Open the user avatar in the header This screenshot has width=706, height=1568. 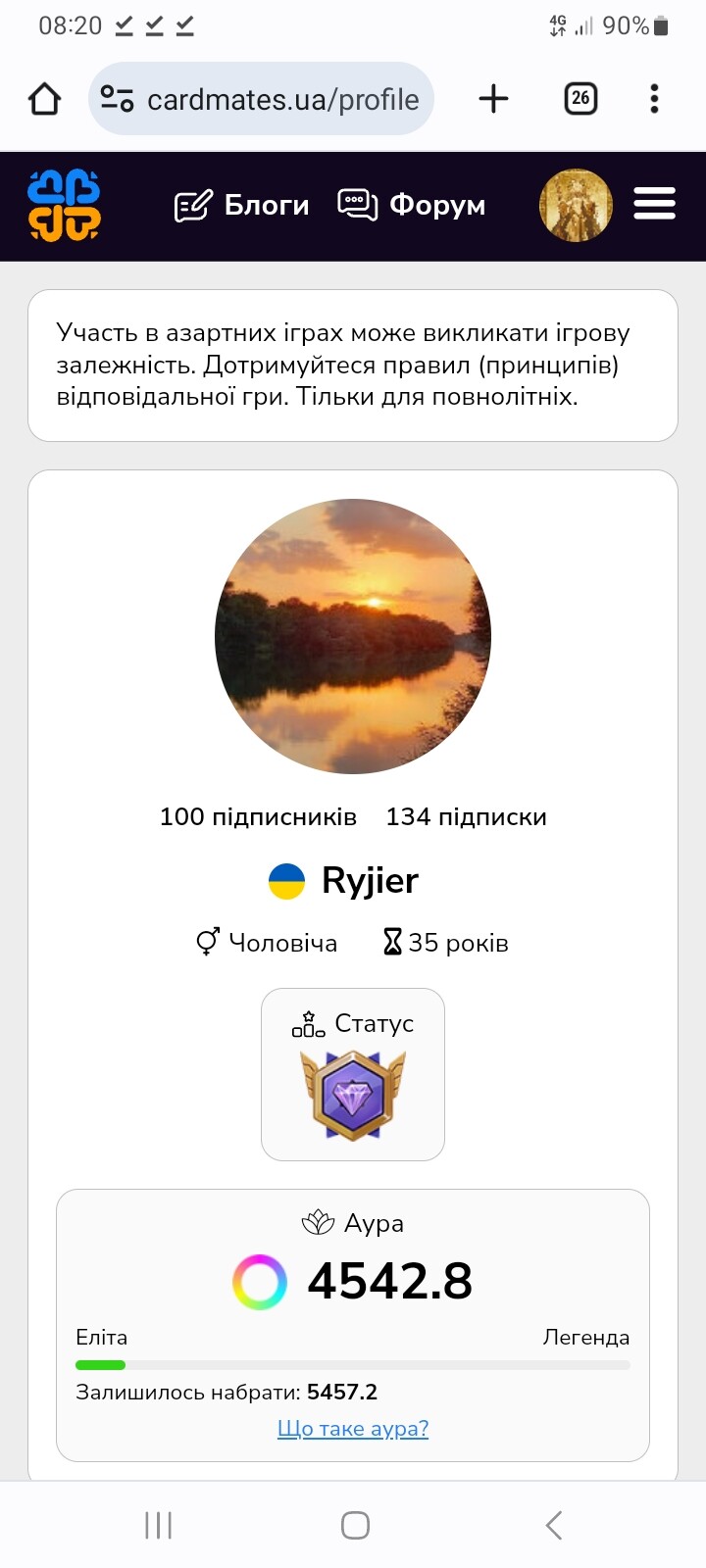pyautogui.click(x=576, y=206)
